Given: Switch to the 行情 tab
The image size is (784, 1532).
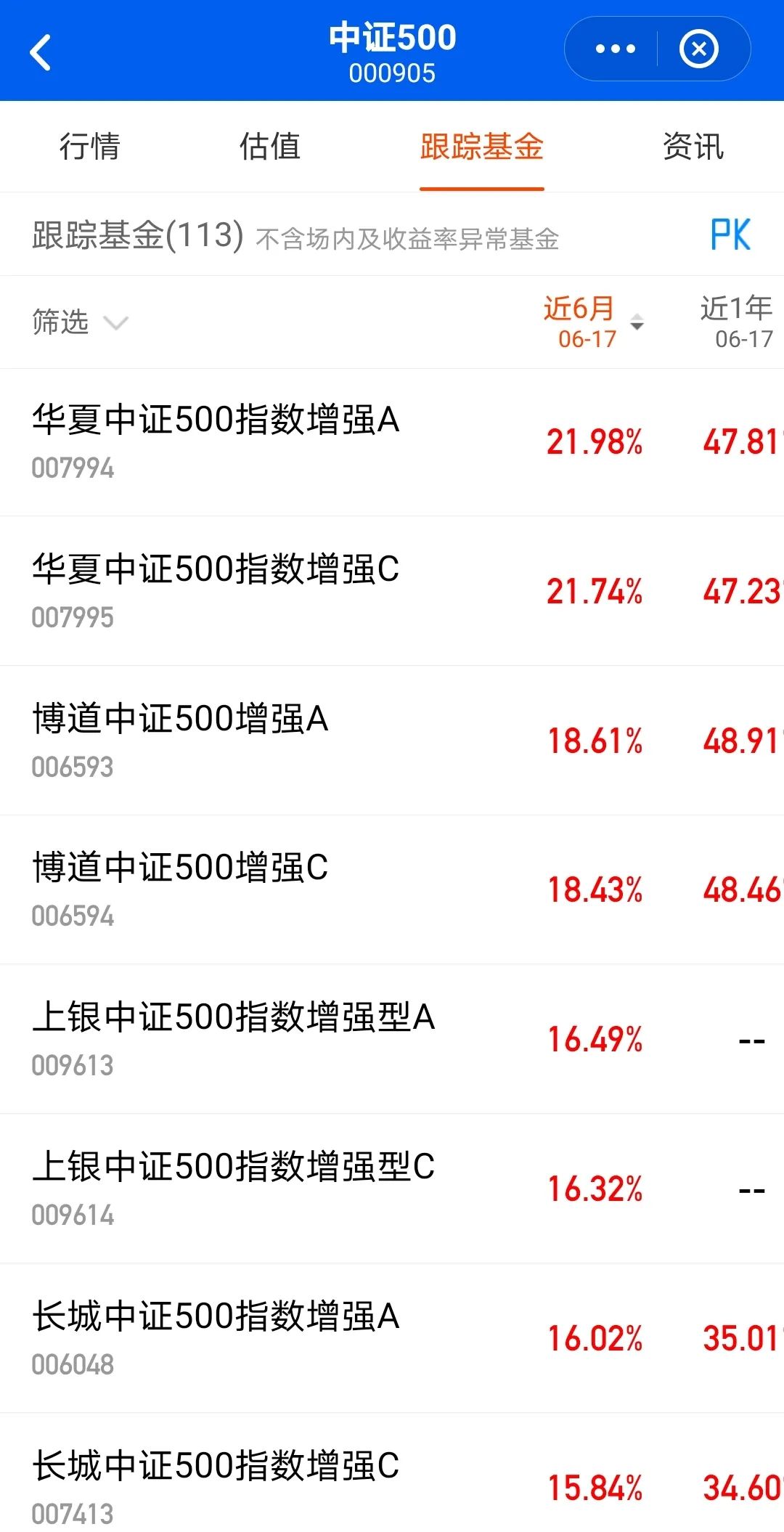Looking at the screenshot, I should 90,146.
